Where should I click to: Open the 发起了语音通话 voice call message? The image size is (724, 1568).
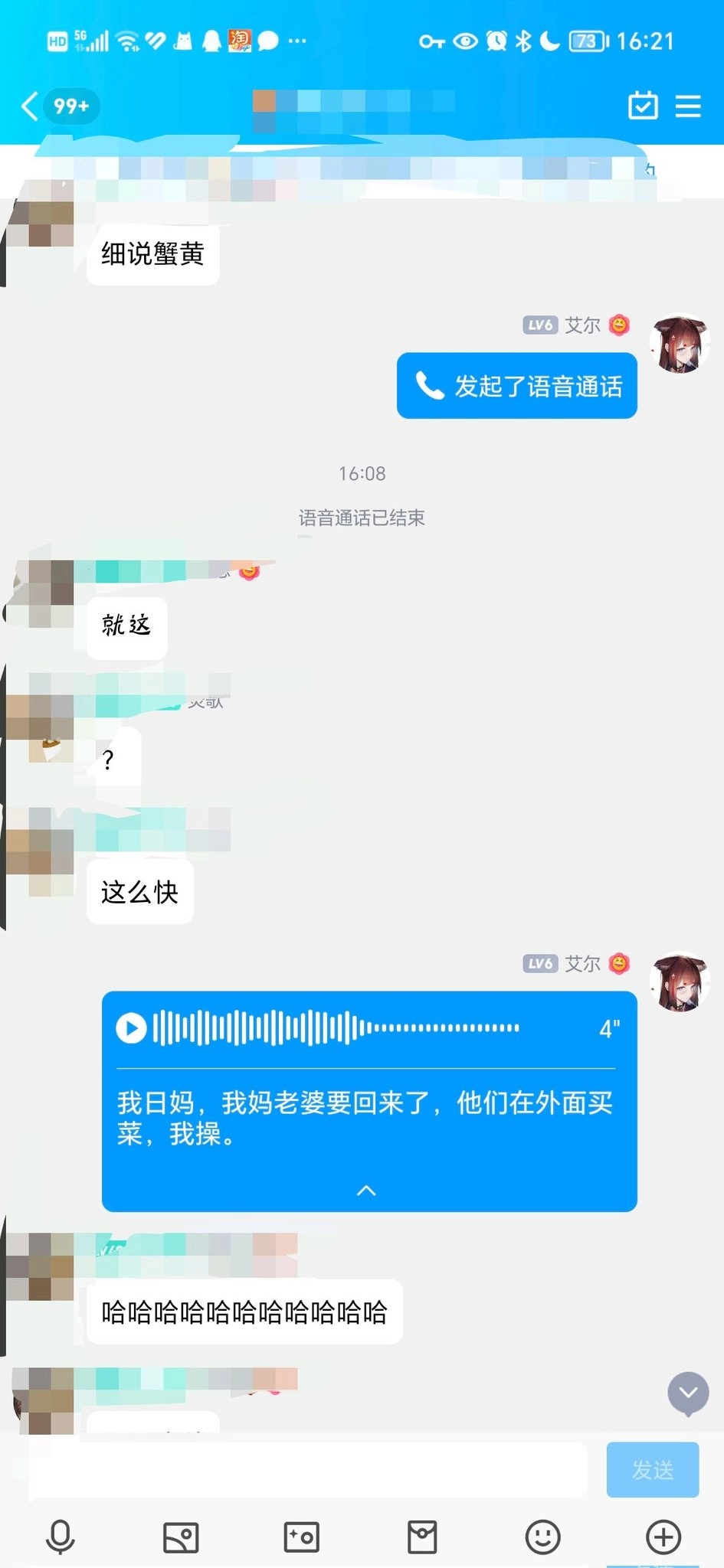516,386
